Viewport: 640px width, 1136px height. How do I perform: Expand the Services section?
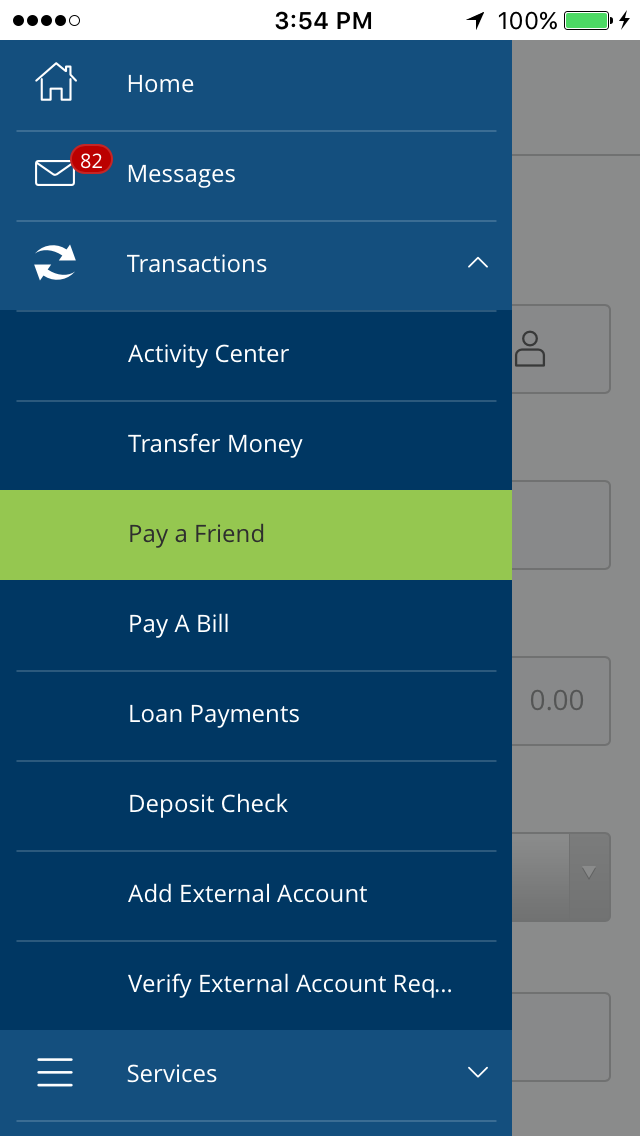point(256,1074)
